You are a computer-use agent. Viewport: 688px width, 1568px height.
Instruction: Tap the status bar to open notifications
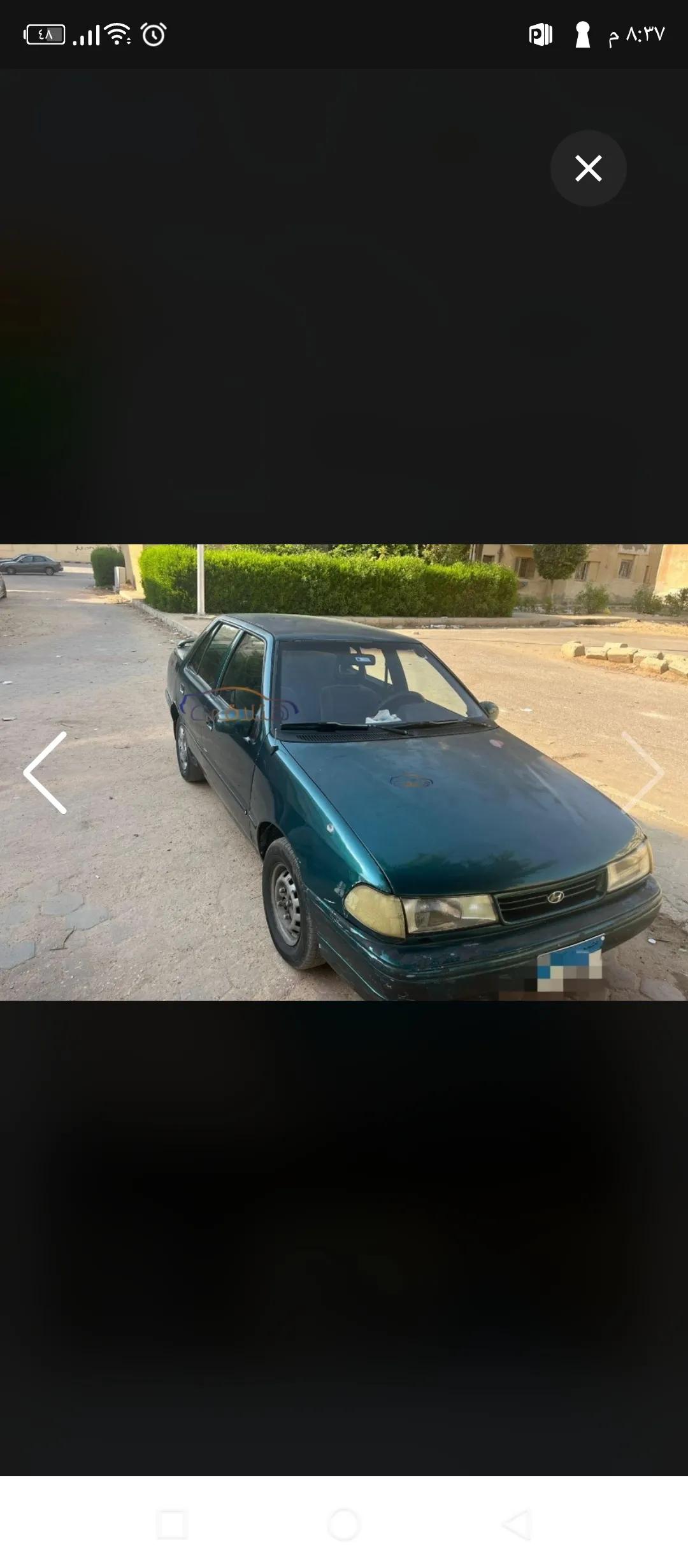click(x=344, y=35)
